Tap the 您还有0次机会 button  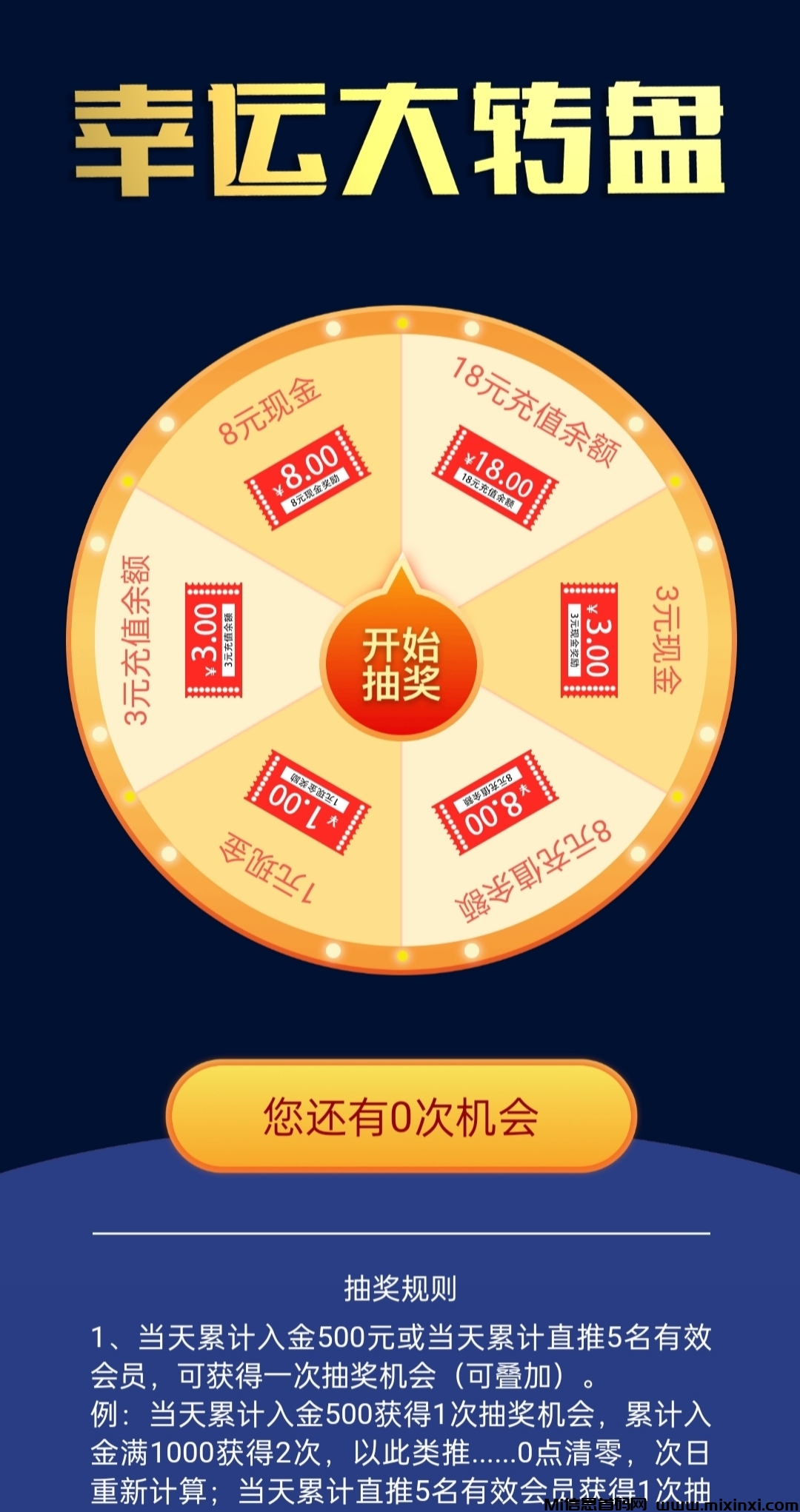tap(401, 1117)
